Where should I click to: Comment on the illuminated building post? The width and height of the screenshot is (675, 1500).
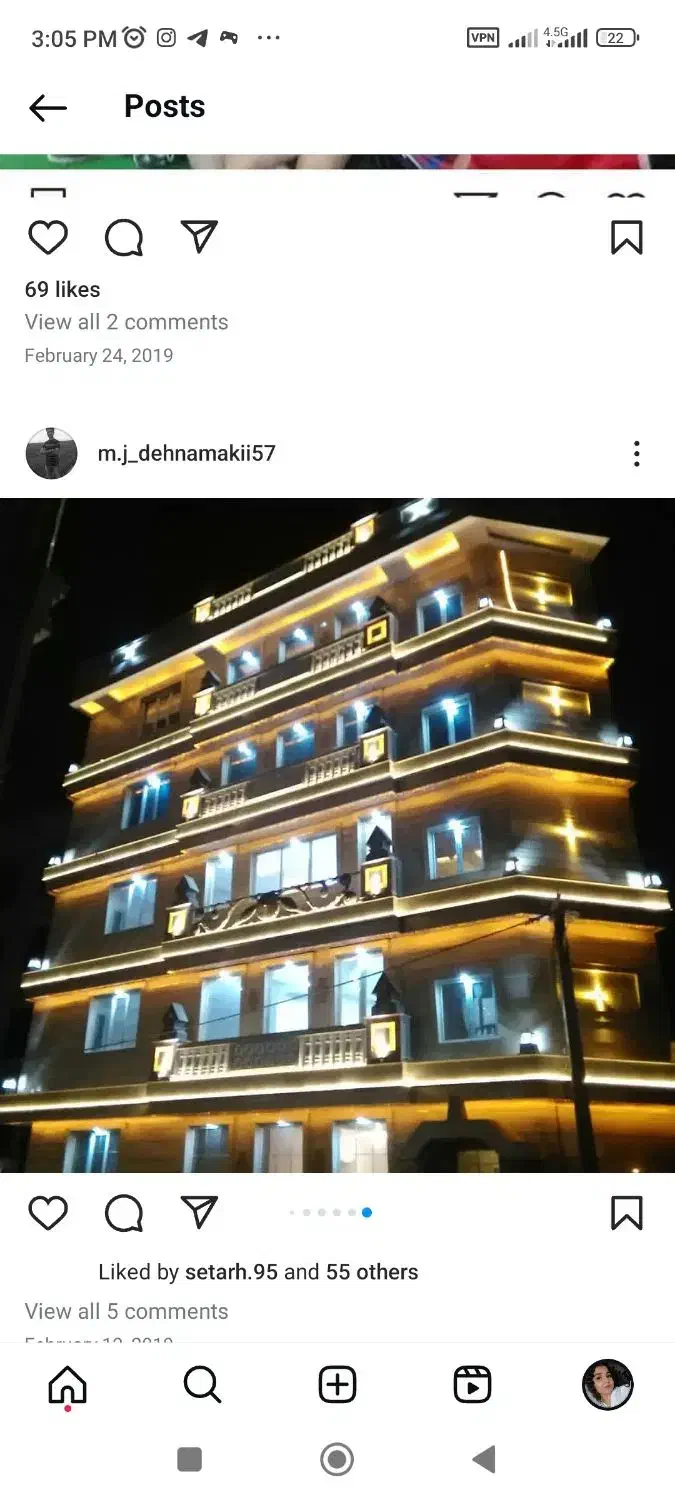click(124, 1213)
